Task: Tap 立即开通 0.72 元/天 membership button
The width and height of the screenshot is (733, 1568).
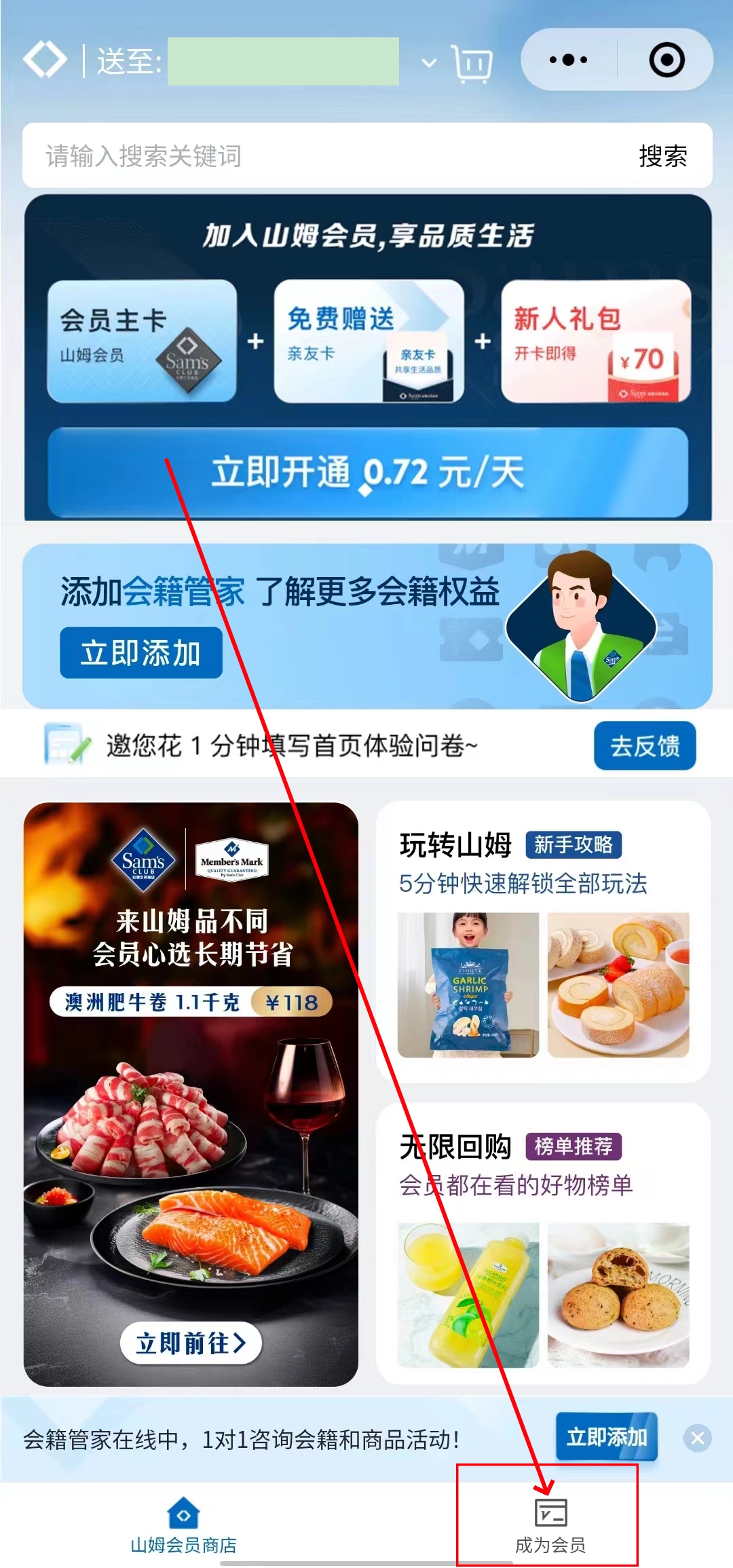Action: (368, 472)
